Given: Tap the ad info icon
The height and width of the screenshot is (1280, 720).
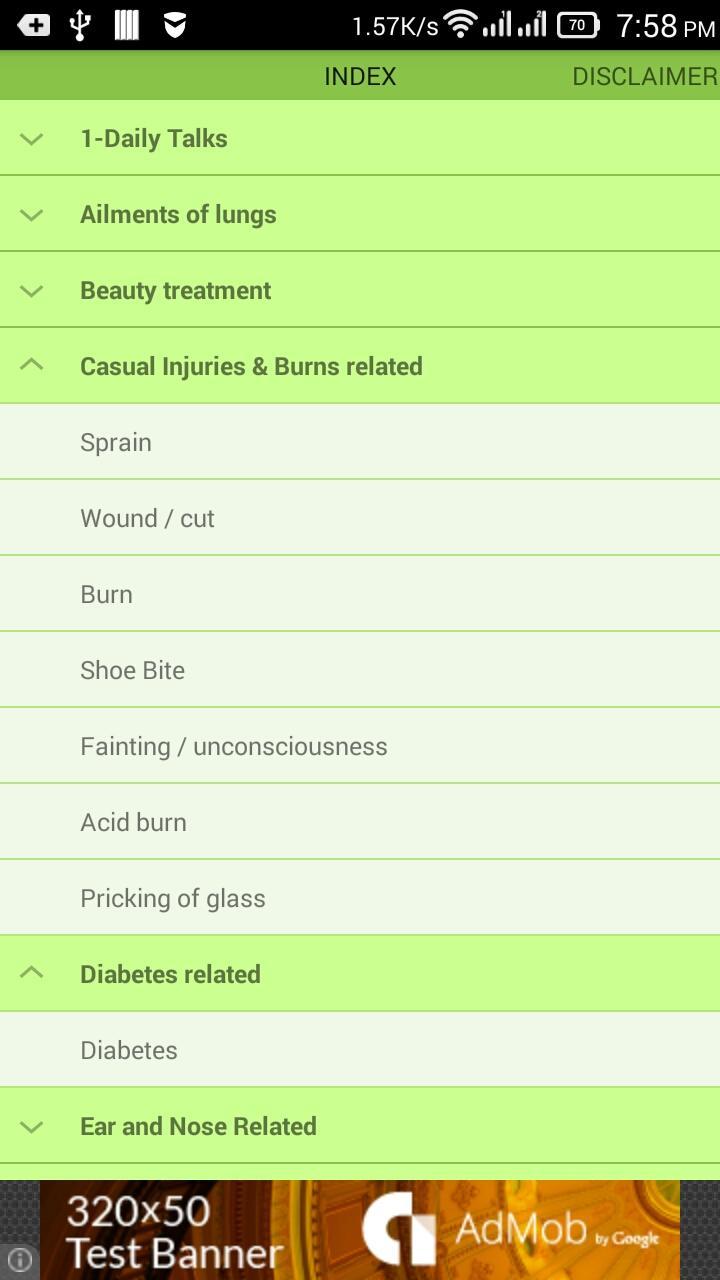Looking at the screenshot, I should (19, 1260).
